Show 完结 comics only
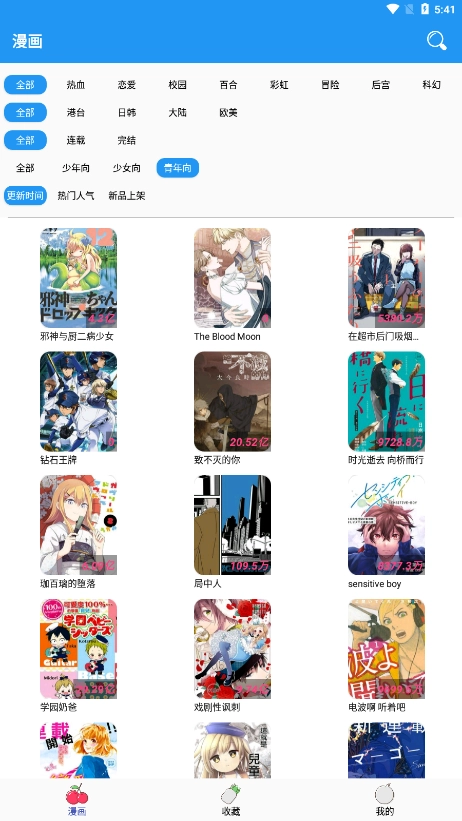 (127, 140)
